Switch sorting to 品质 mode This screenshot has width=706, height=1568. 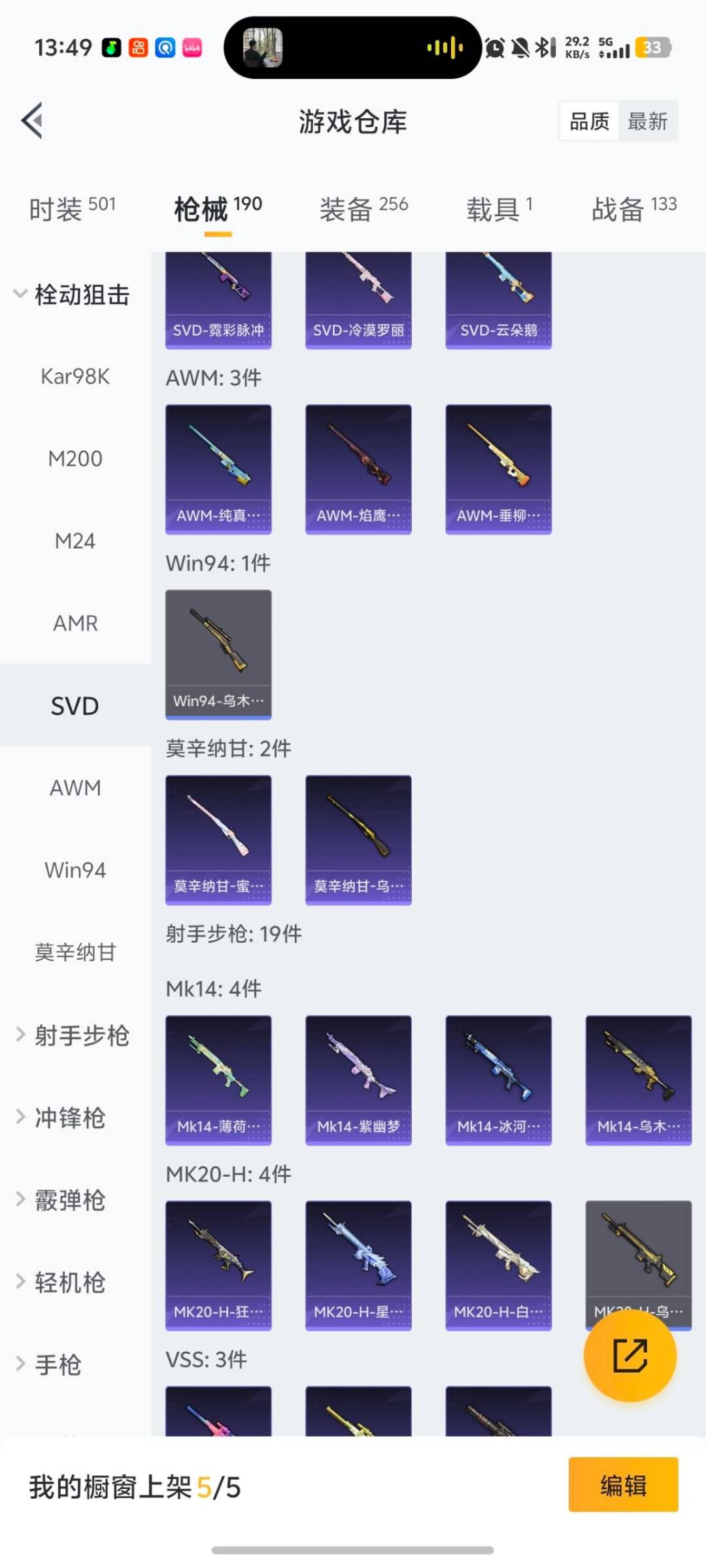(x=586, y=121)
